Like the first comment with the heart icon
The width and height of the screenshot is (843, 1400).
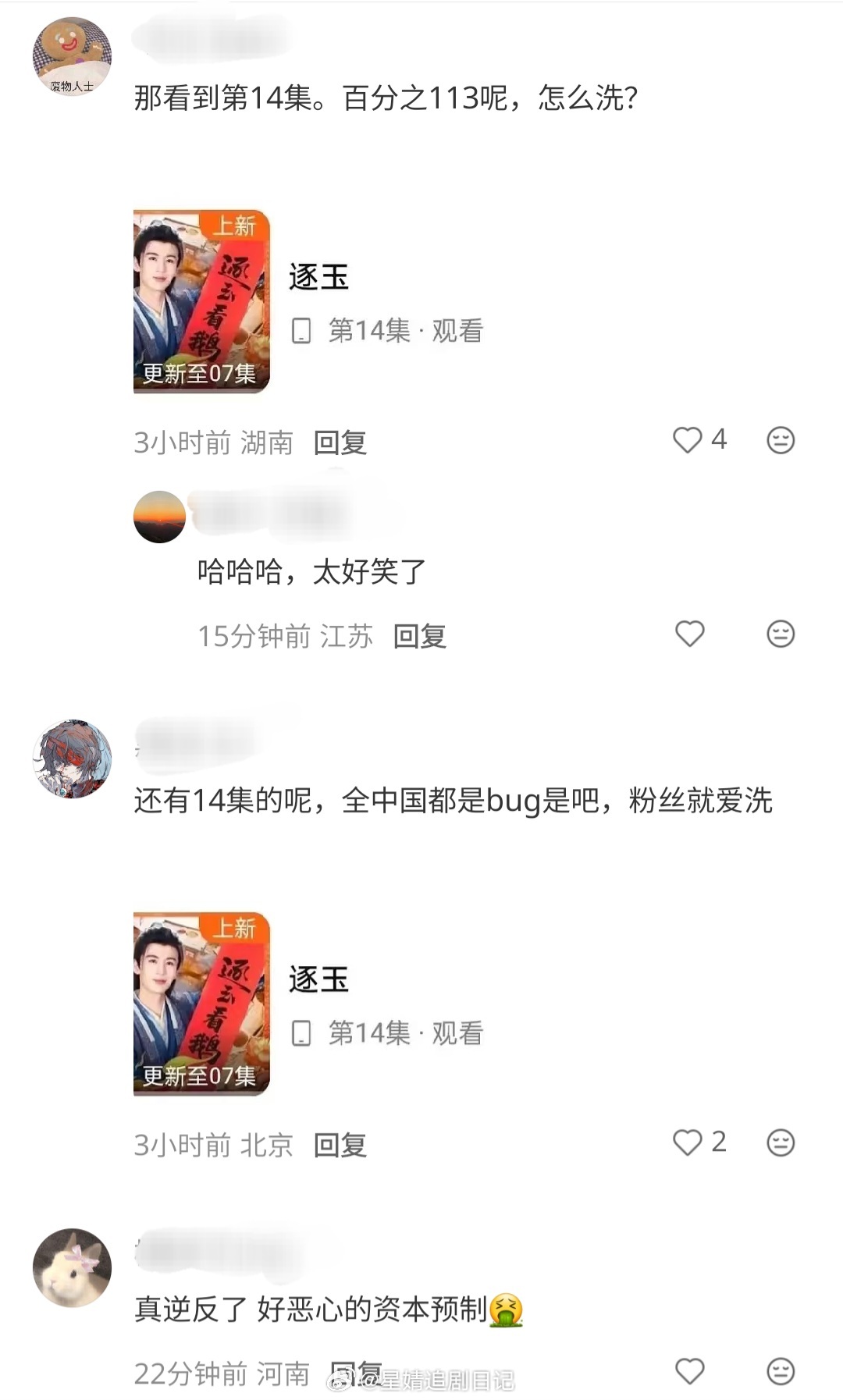tap(688, 440)
